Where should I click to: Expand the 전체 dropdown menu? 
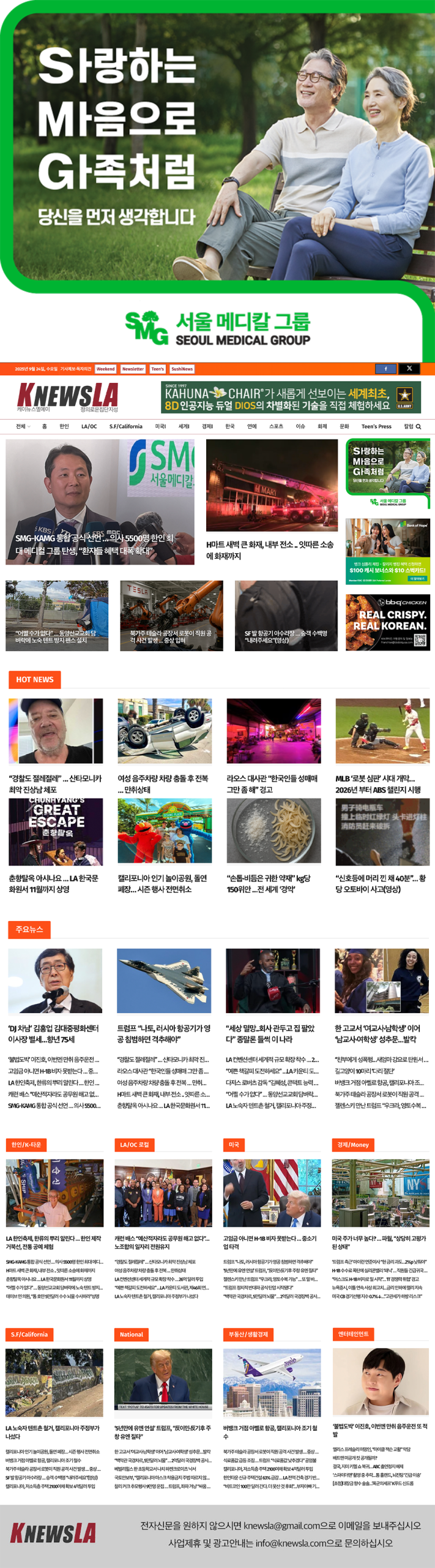click(23, 426)
